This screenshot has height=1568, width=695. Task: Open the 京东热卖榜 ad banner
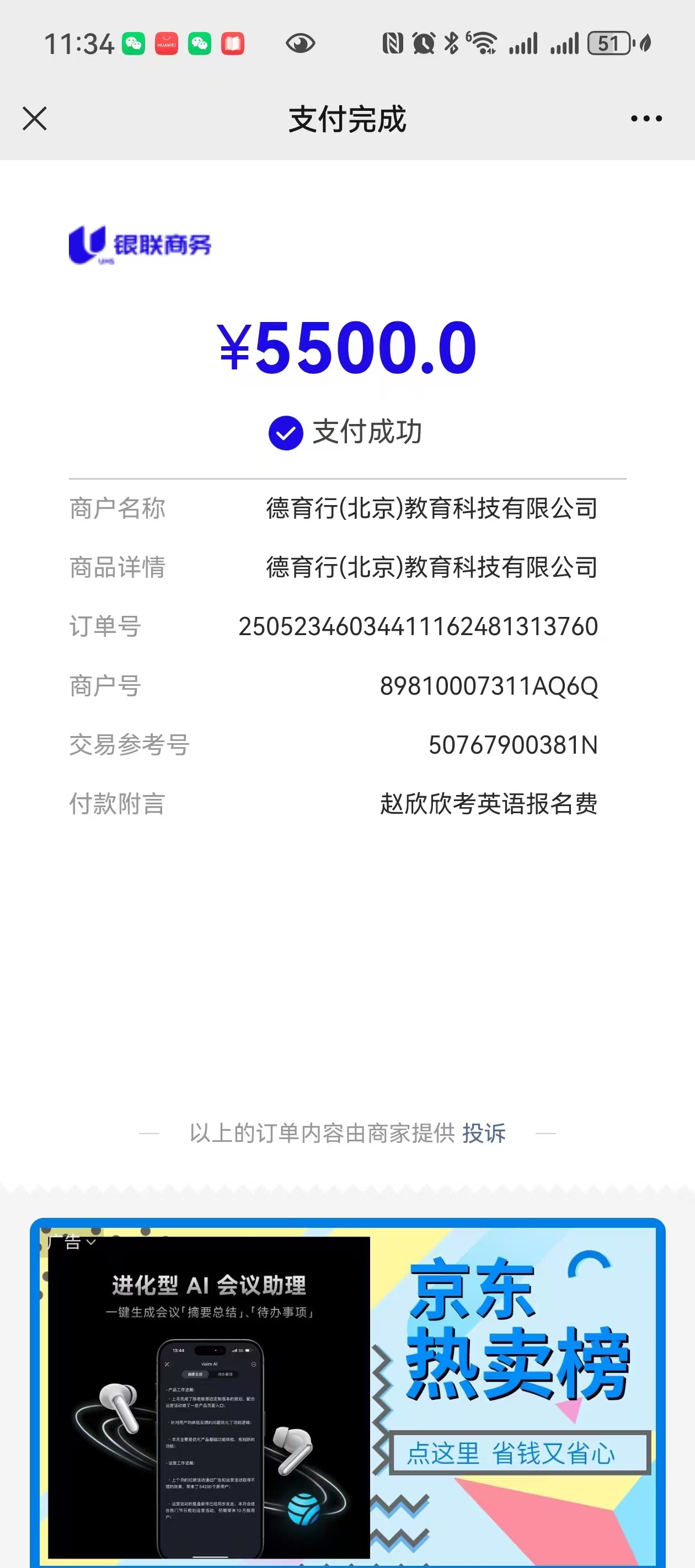click(x=347, y=1393)
